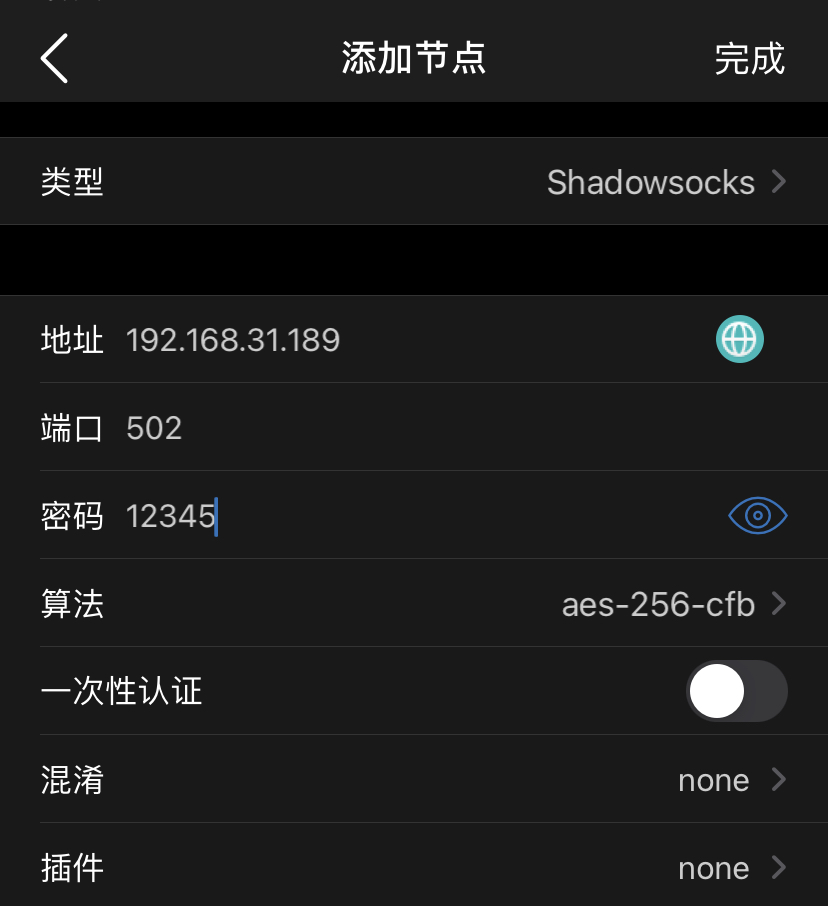Select the 地址 input showing 192.168.31.189

tap(233, 340)
